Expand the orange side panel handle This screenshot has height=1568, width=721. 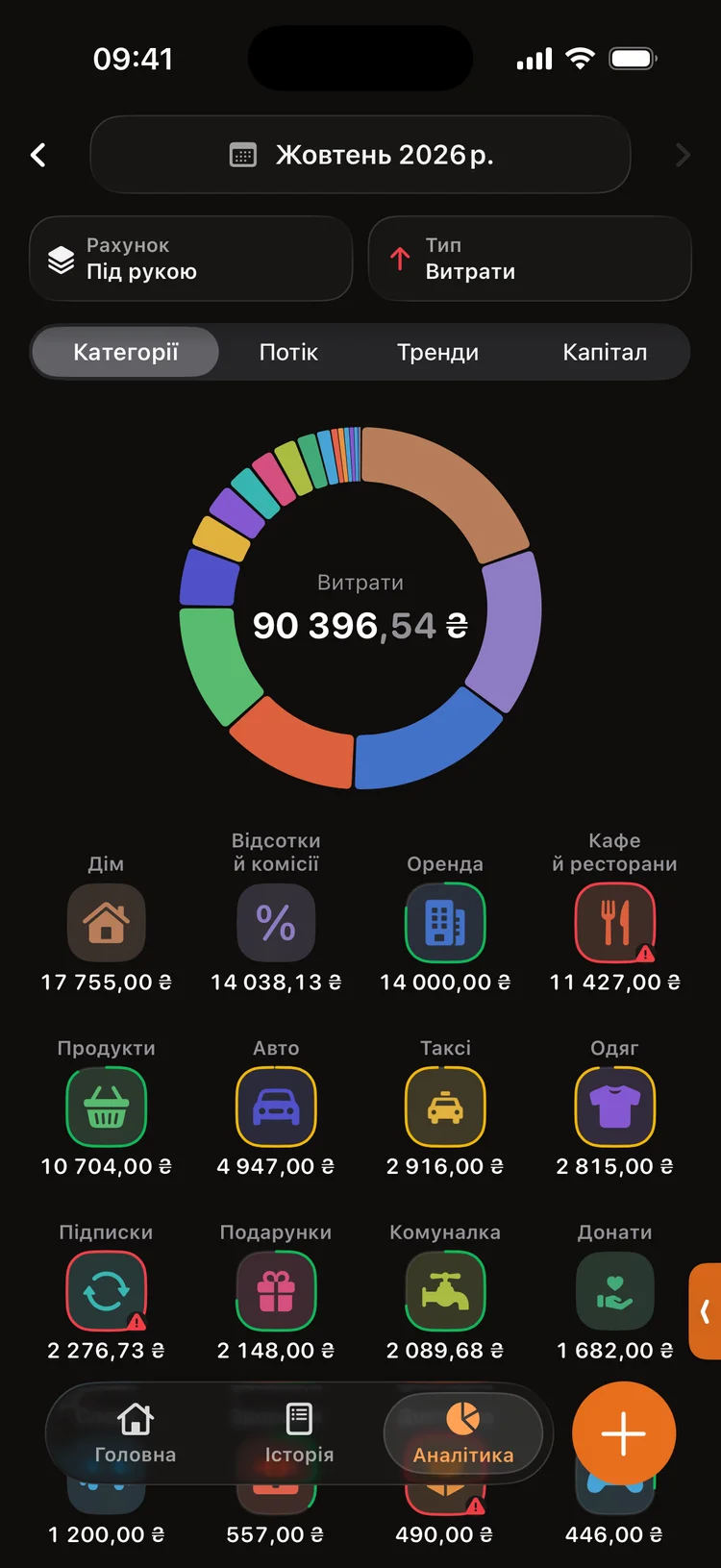point(706,1311)
